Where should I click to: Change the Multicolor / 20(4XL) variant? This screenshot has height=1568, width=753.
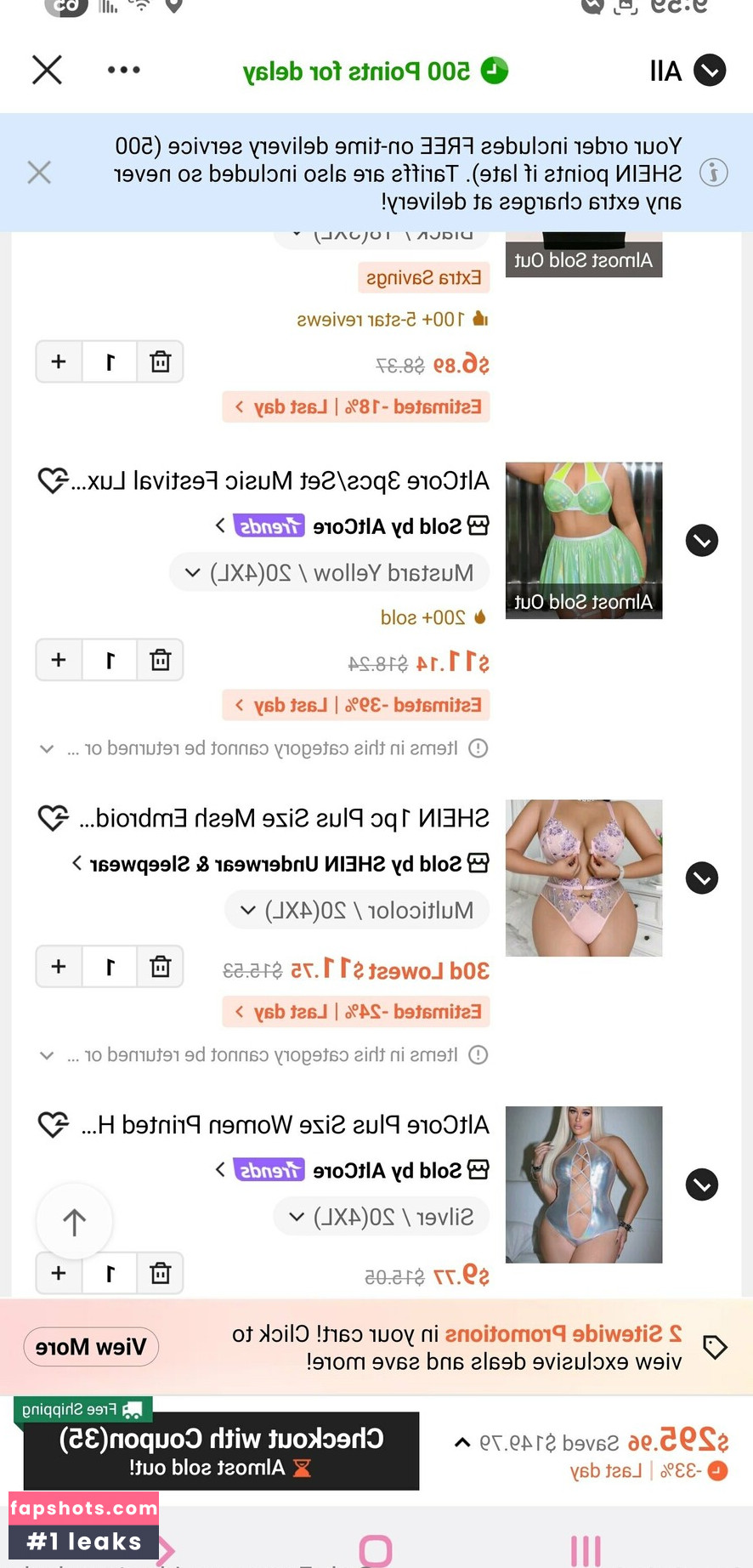357,910
